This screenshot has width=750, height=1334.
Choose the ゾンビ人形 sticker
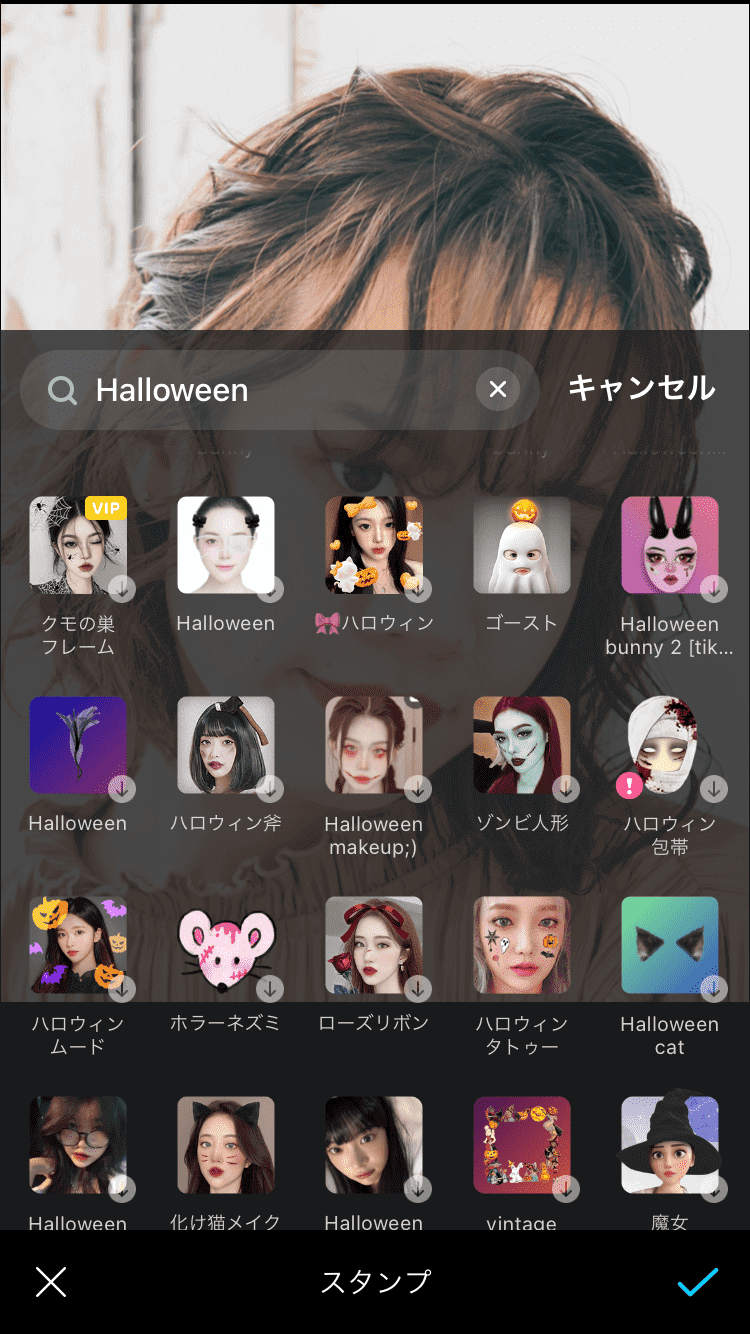[x=521, y=745]
